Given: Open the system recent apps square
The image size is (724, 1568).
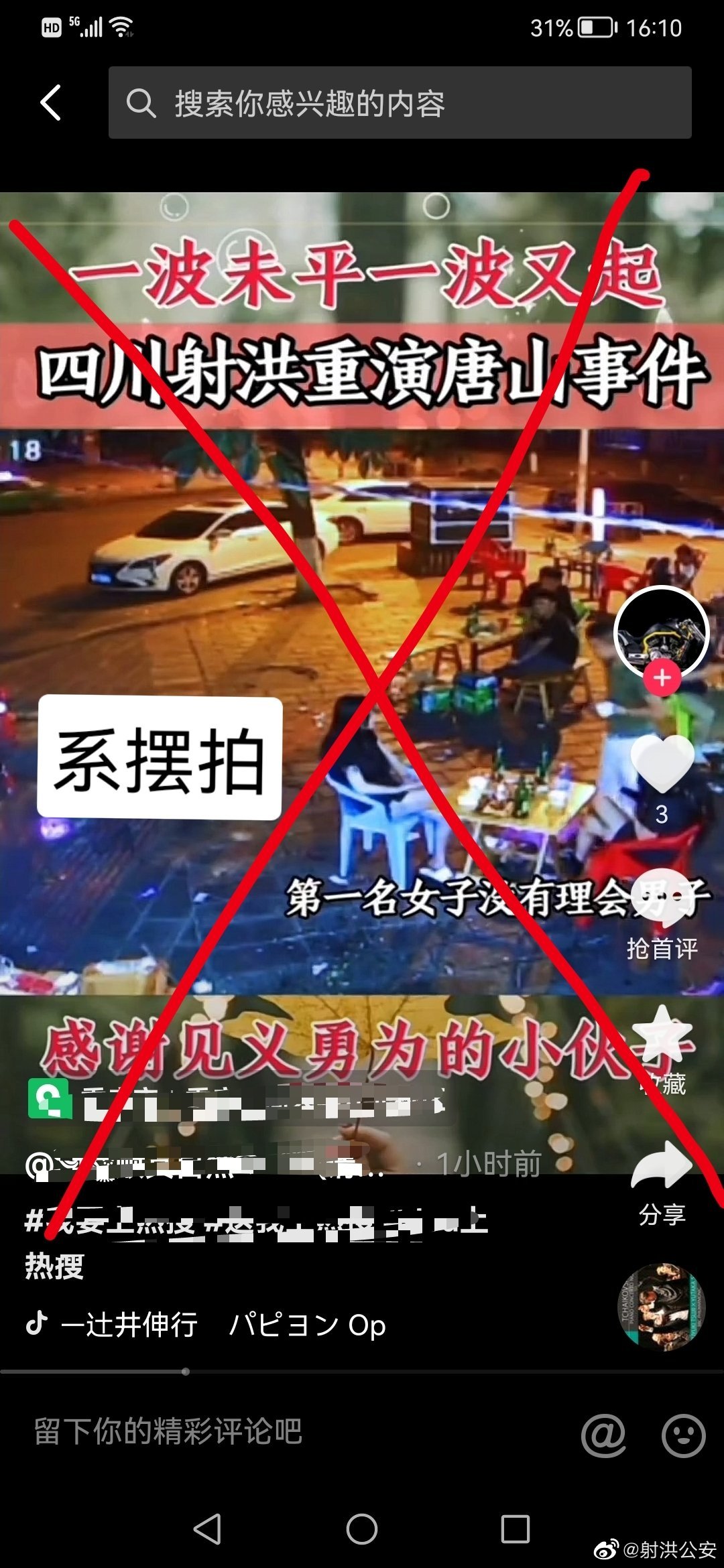Looking at the screenshot, I should [515, 1529].
